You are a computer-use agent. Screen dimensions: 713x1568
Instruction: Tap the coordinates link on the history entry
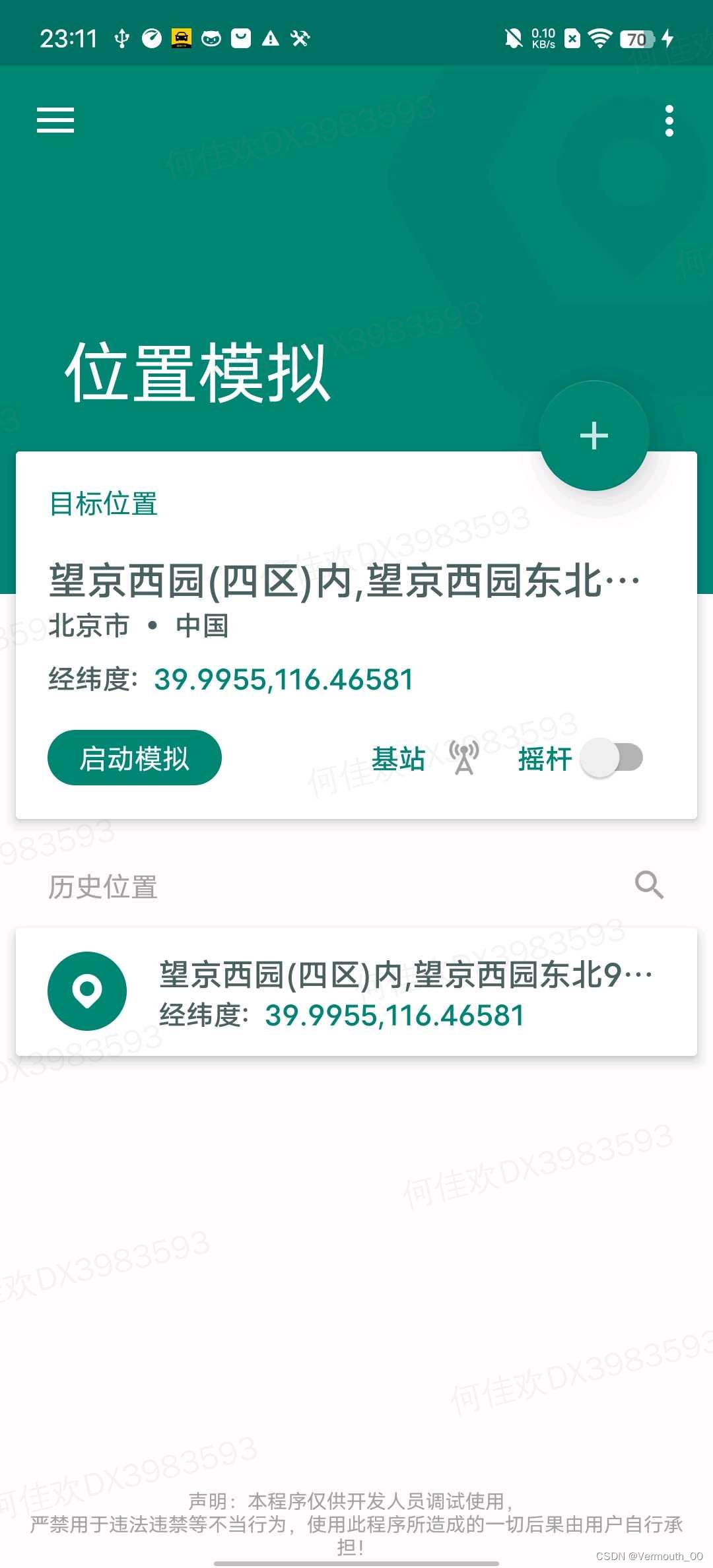[x=393, y=1016]
